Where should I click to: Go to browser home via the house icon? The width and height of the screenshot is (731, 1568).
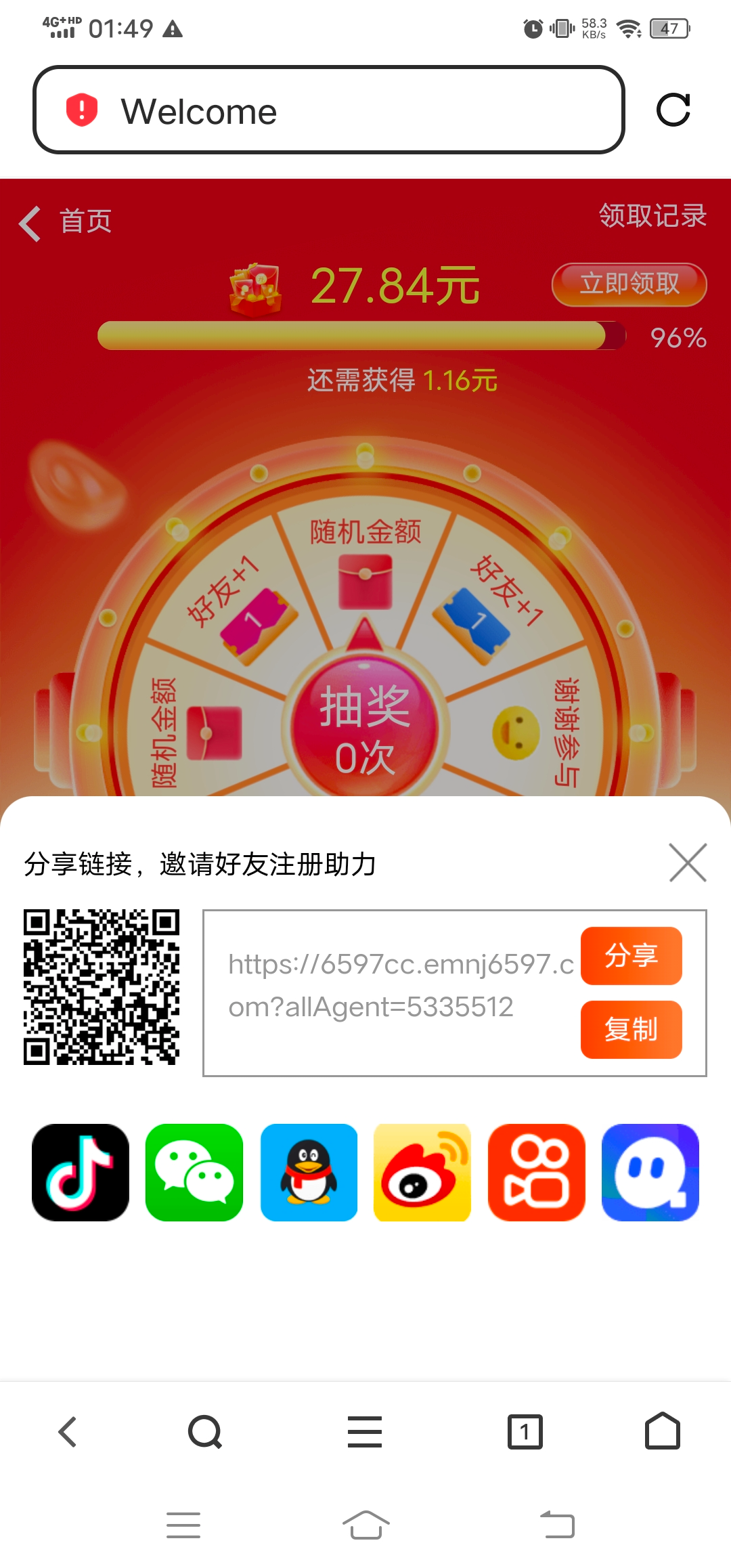click(x=663, y=1432)
